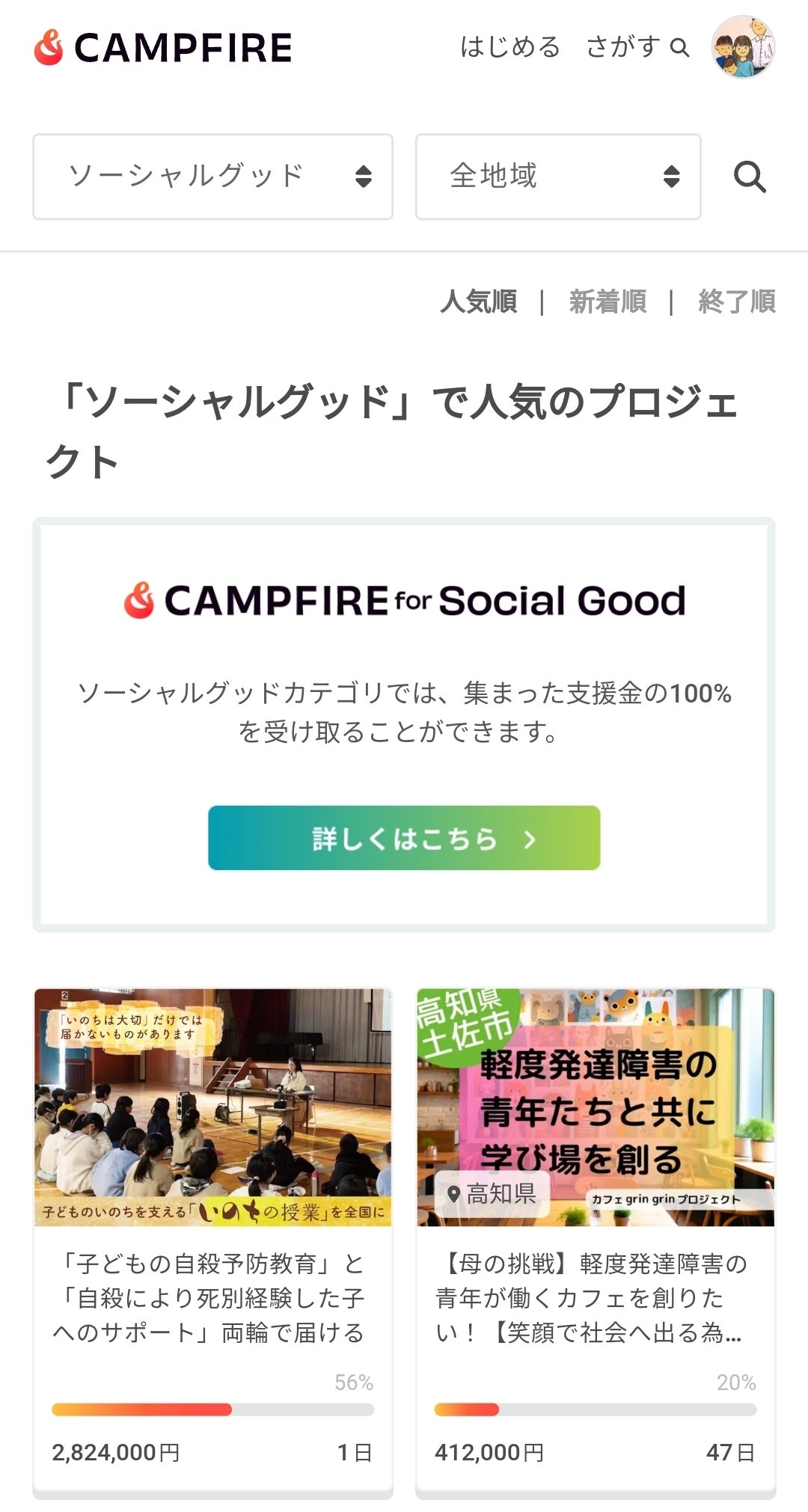
Task: Open the CAMPFIRE home logo
Action: 163,48
